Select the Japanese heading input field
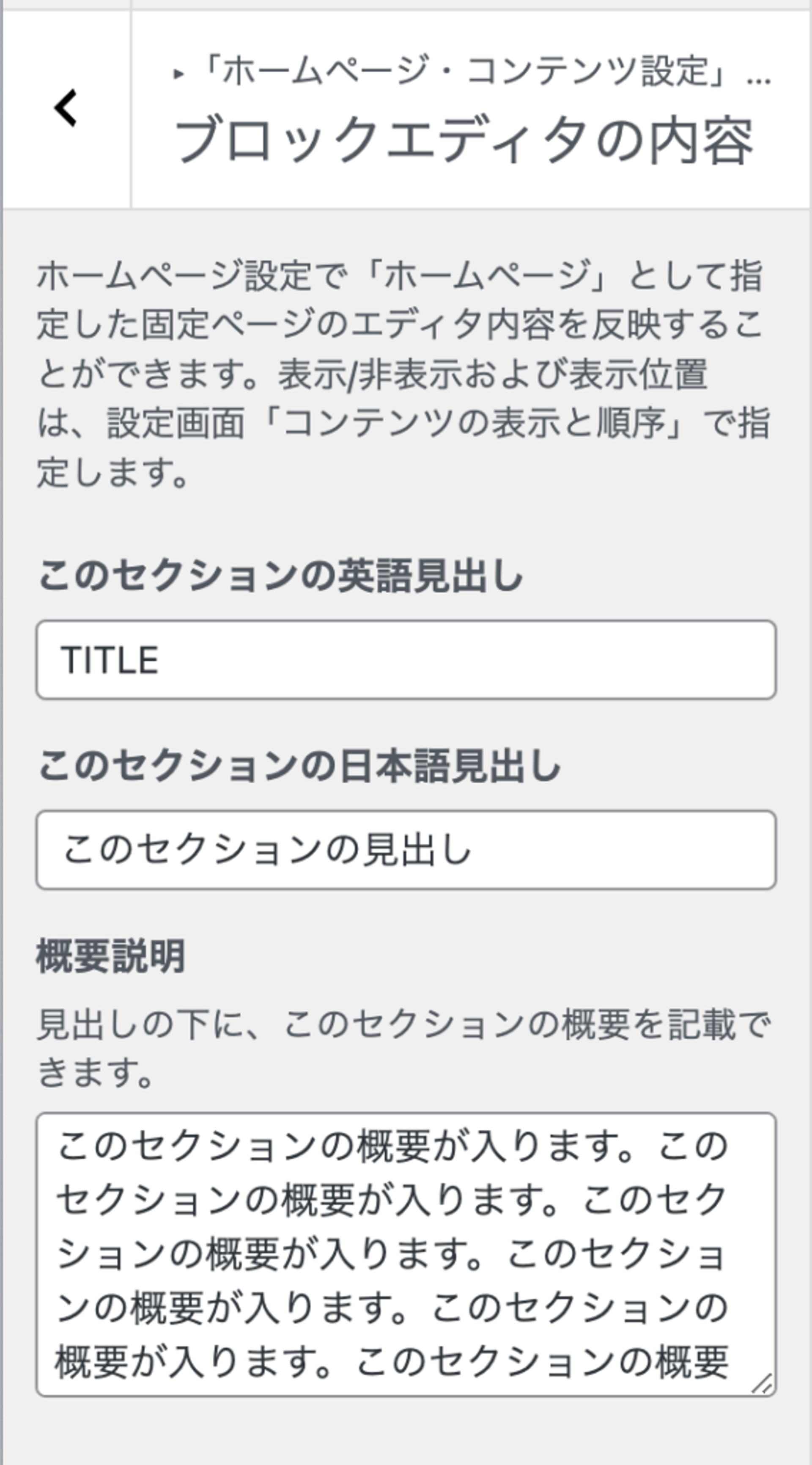The width and height of the screenshot is (812, 1465). coord(406,850)
